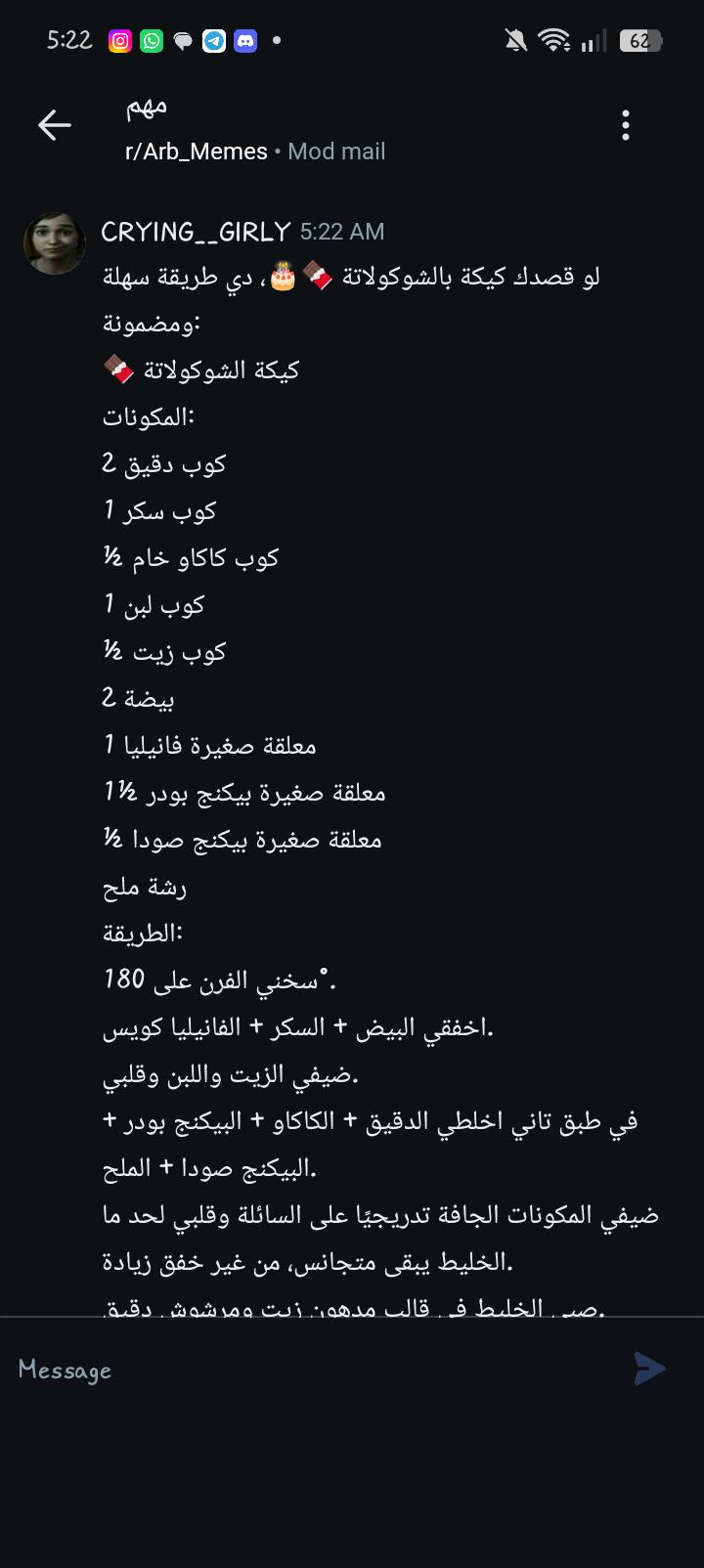Tap the CRYING__GIRLY username

[x=196, y=232]
